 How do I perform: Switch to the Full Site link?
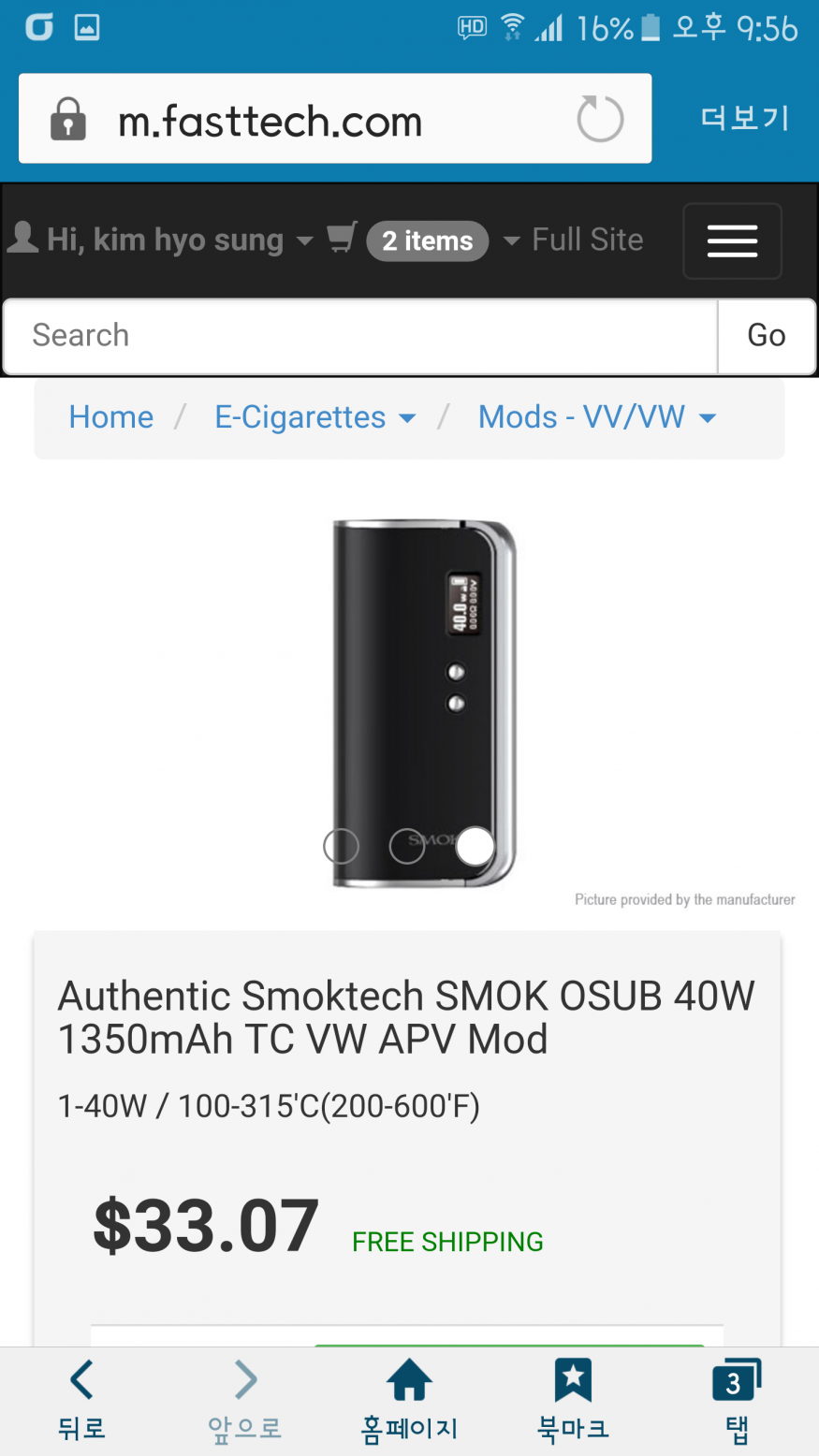pos(587,240)
